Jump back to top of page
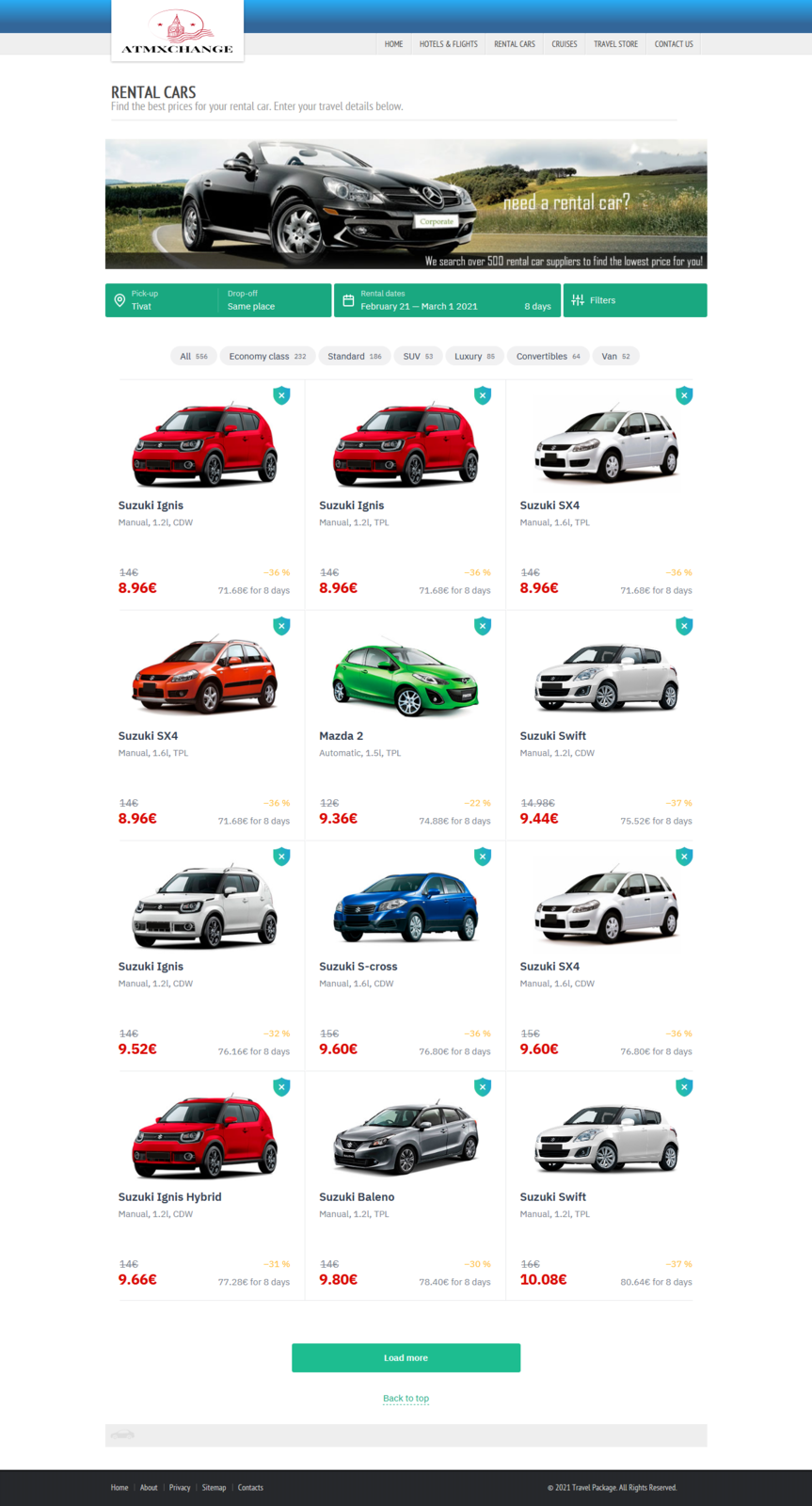The image size is (812, 1506). (x=406, y=1399)
